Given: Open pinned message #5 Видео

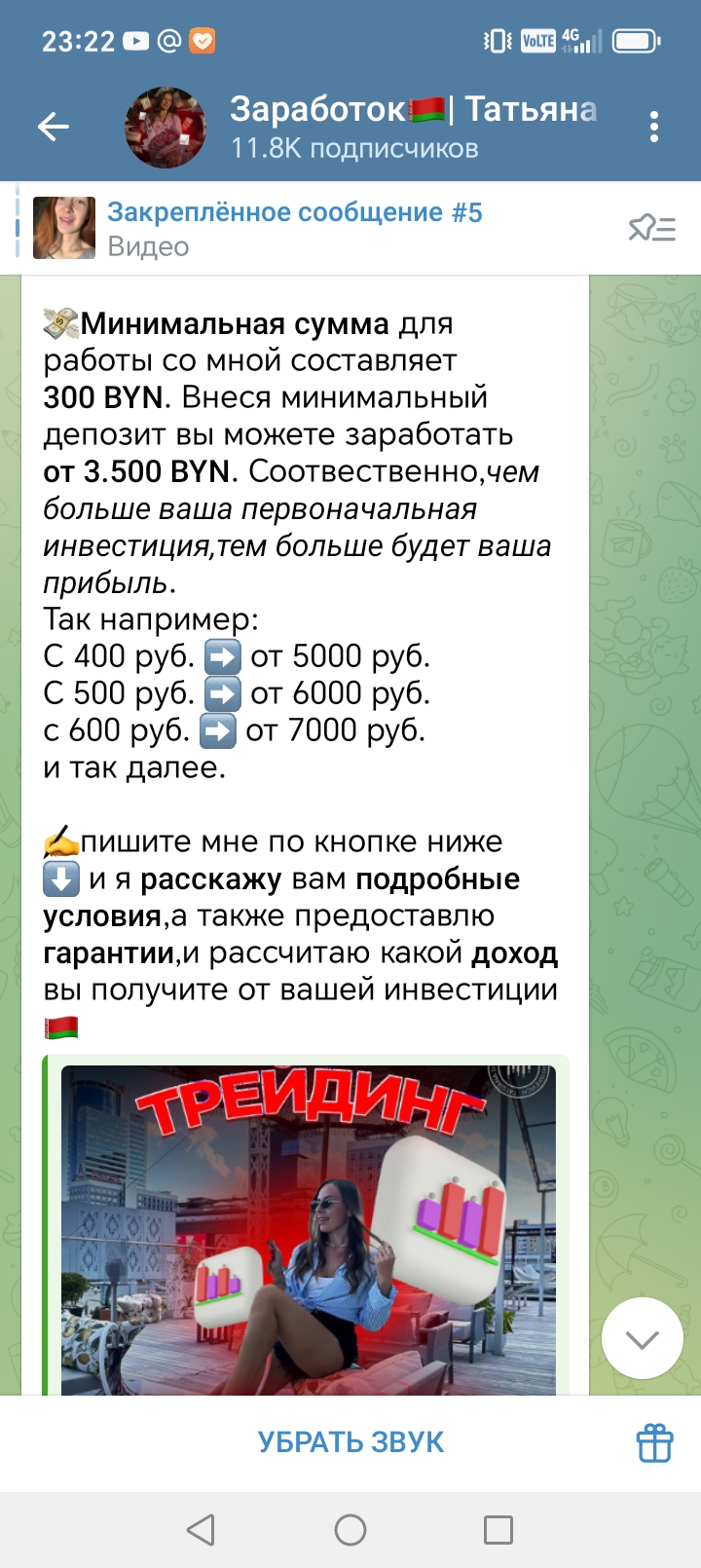Looking at the screenshot, I should 292,229.
